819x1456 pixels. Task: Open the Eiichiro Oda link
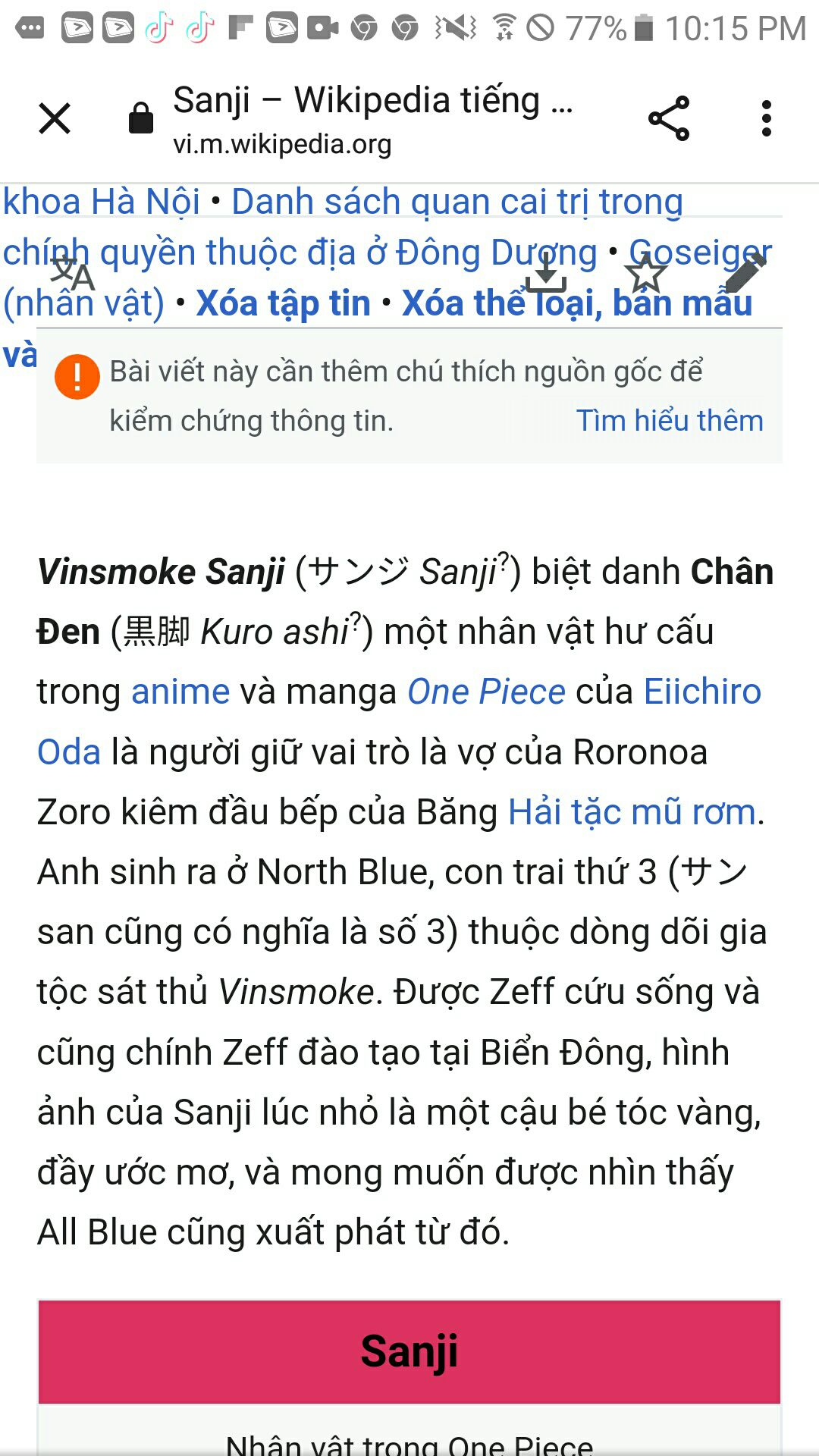(x=702, y=692)
